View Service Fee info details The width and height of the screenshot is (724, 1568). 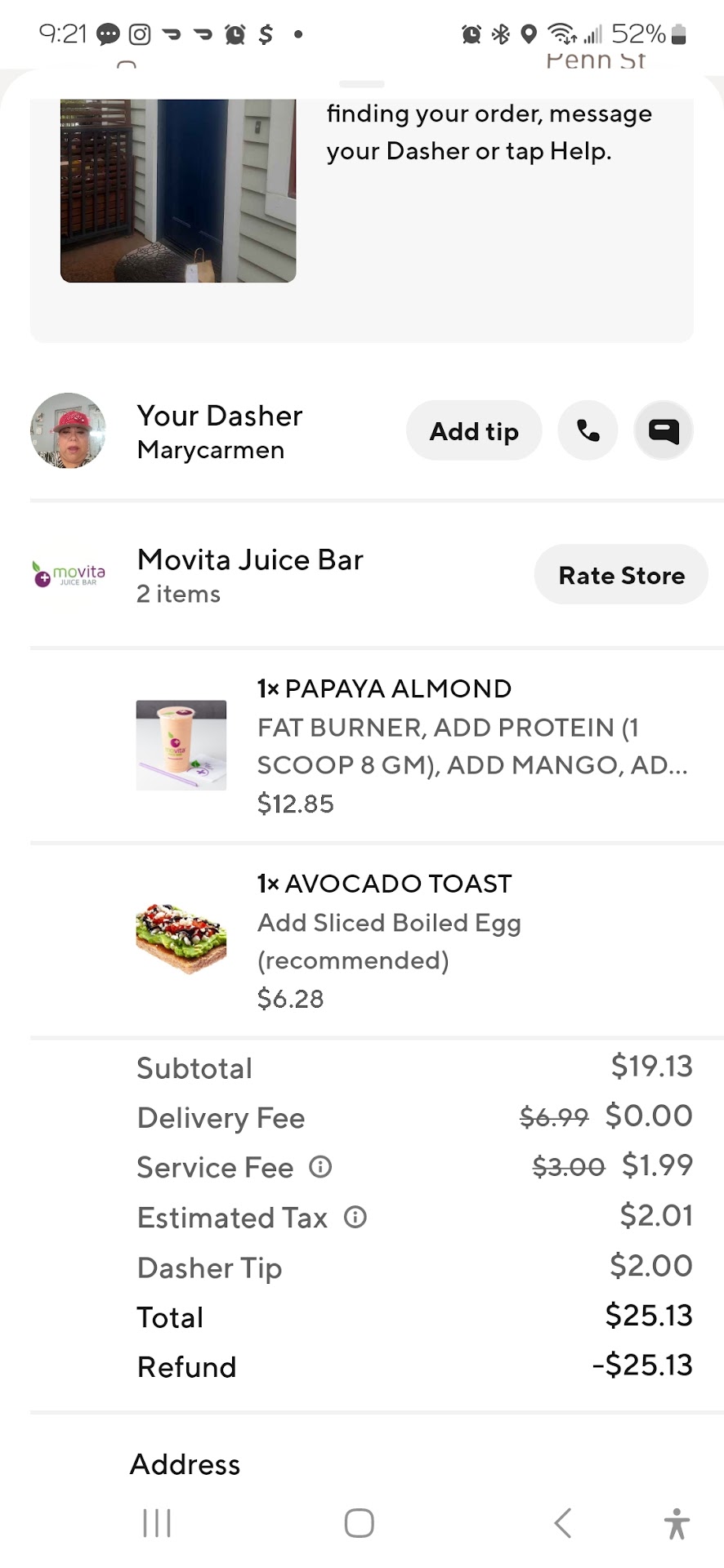320,1166
